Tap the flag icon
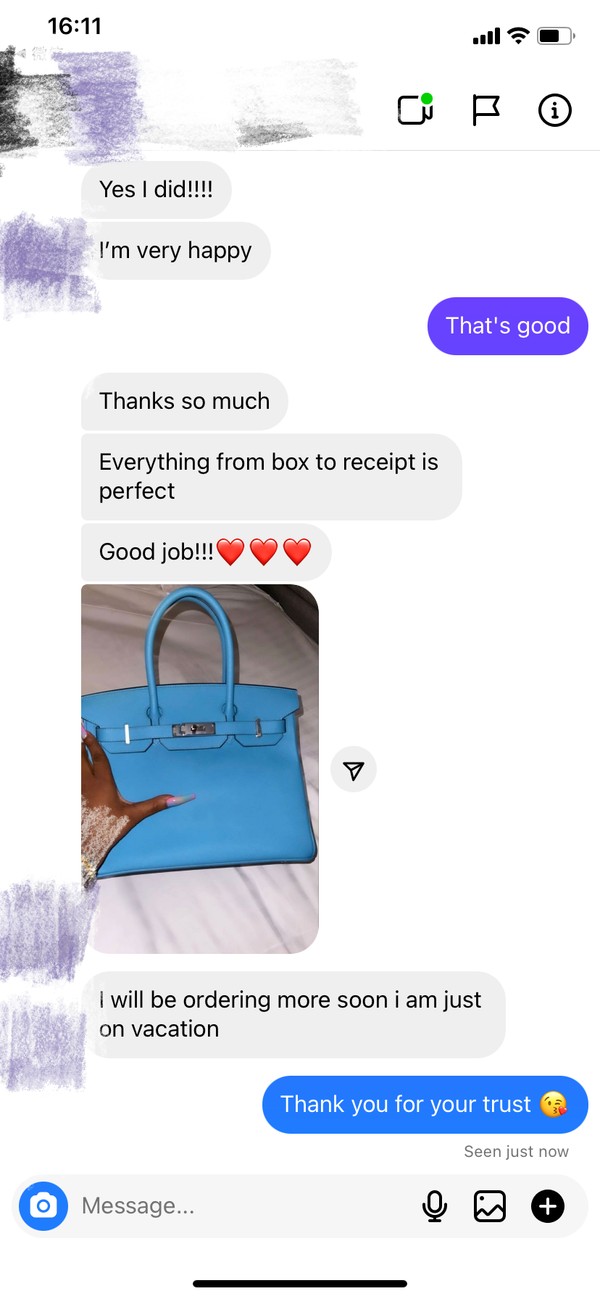Viewport: 600px width, 1299px height. pos(485,110)
